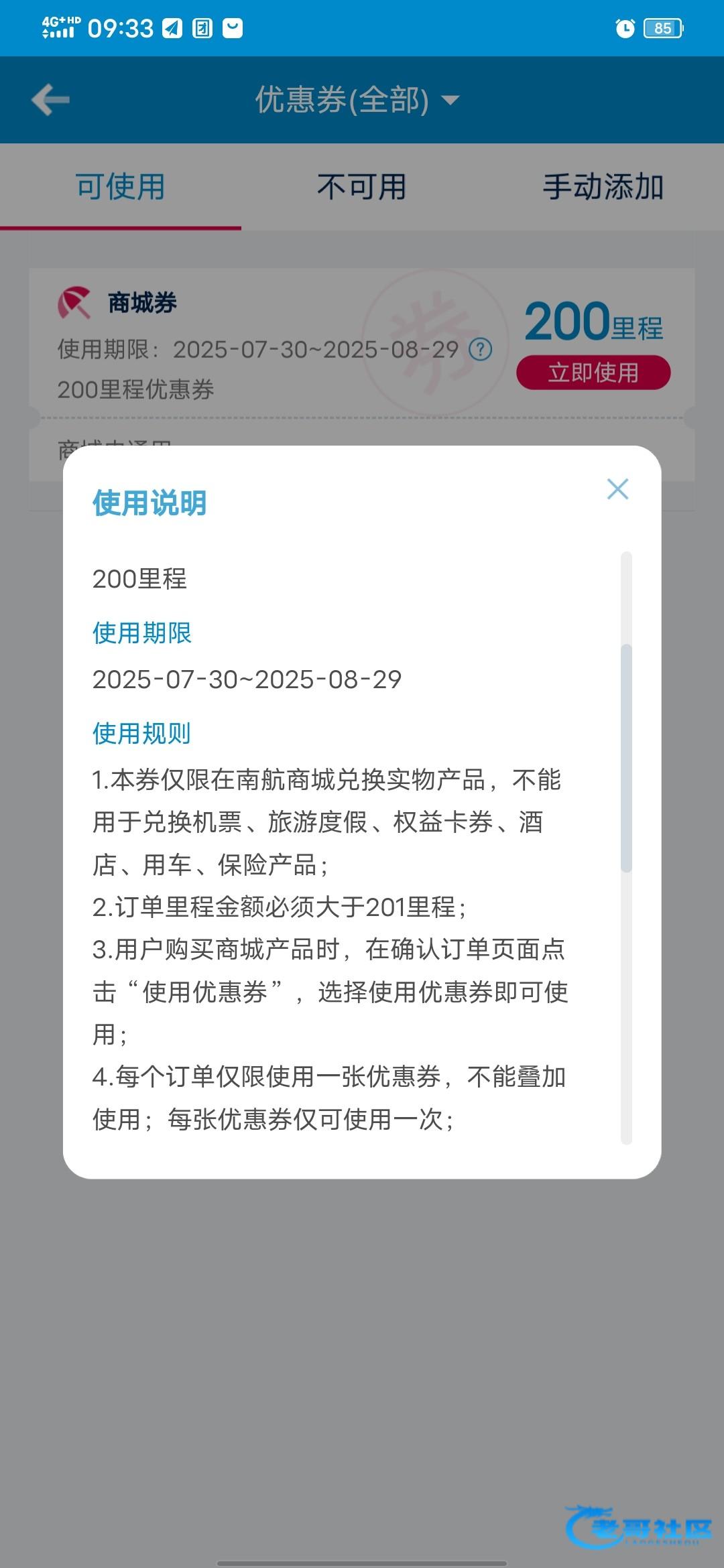The image size is (724, 1568).
Task: Open the question mark help icon
Action: click(480, 349)
